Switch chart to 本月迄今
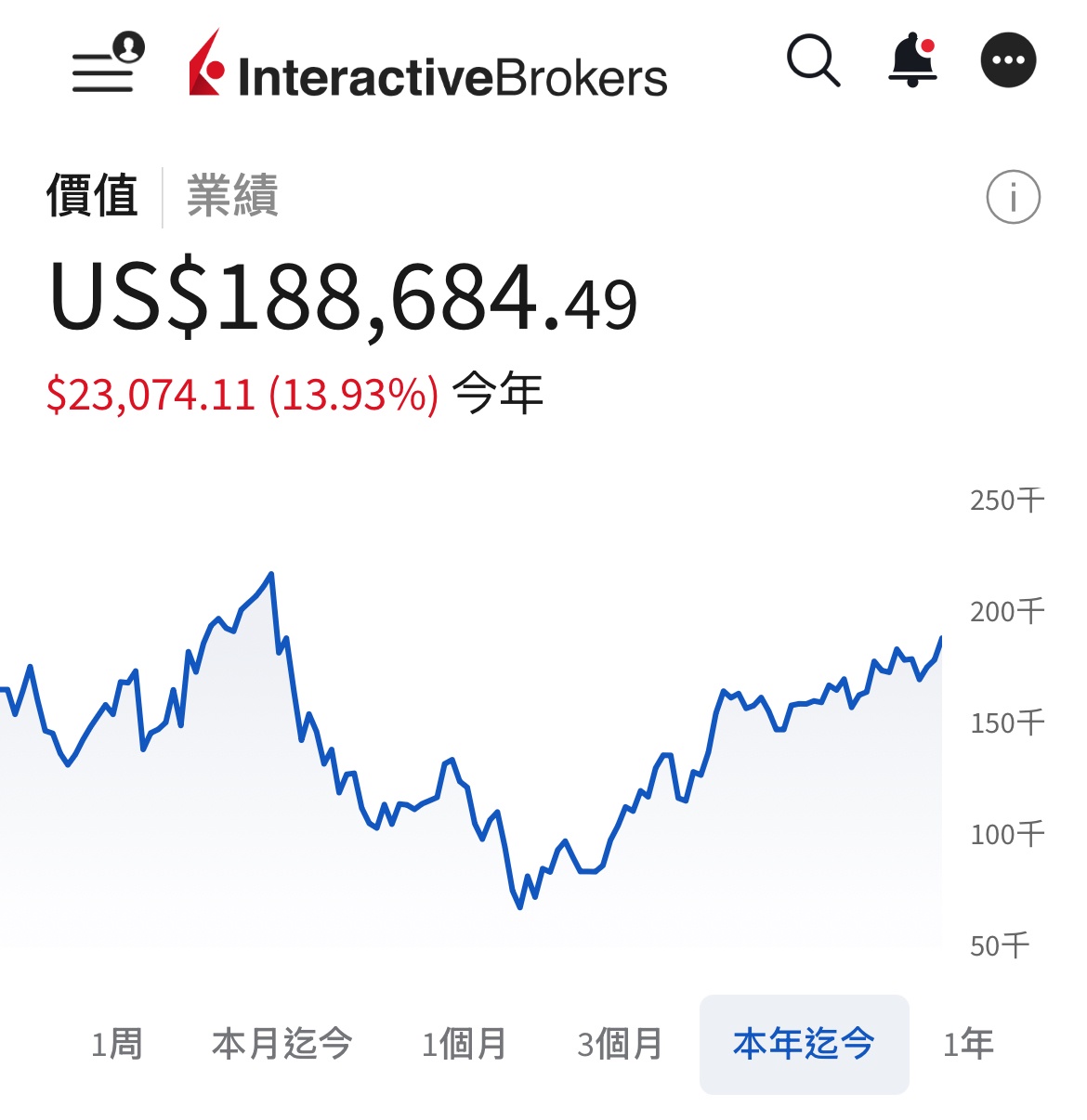Screen dimensions: 1087x1120 282,1044
